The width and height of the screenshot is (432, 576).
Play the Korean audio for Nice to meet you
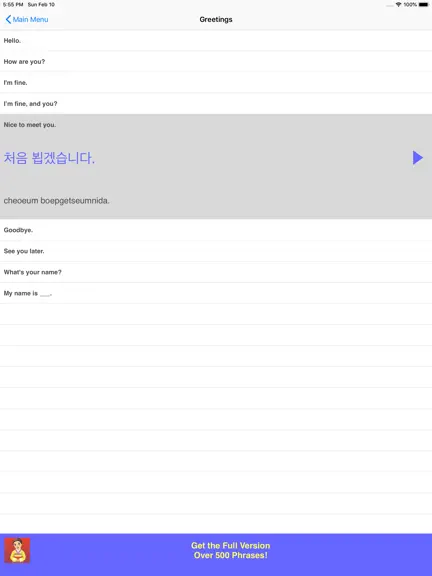(x=418, y=158)
